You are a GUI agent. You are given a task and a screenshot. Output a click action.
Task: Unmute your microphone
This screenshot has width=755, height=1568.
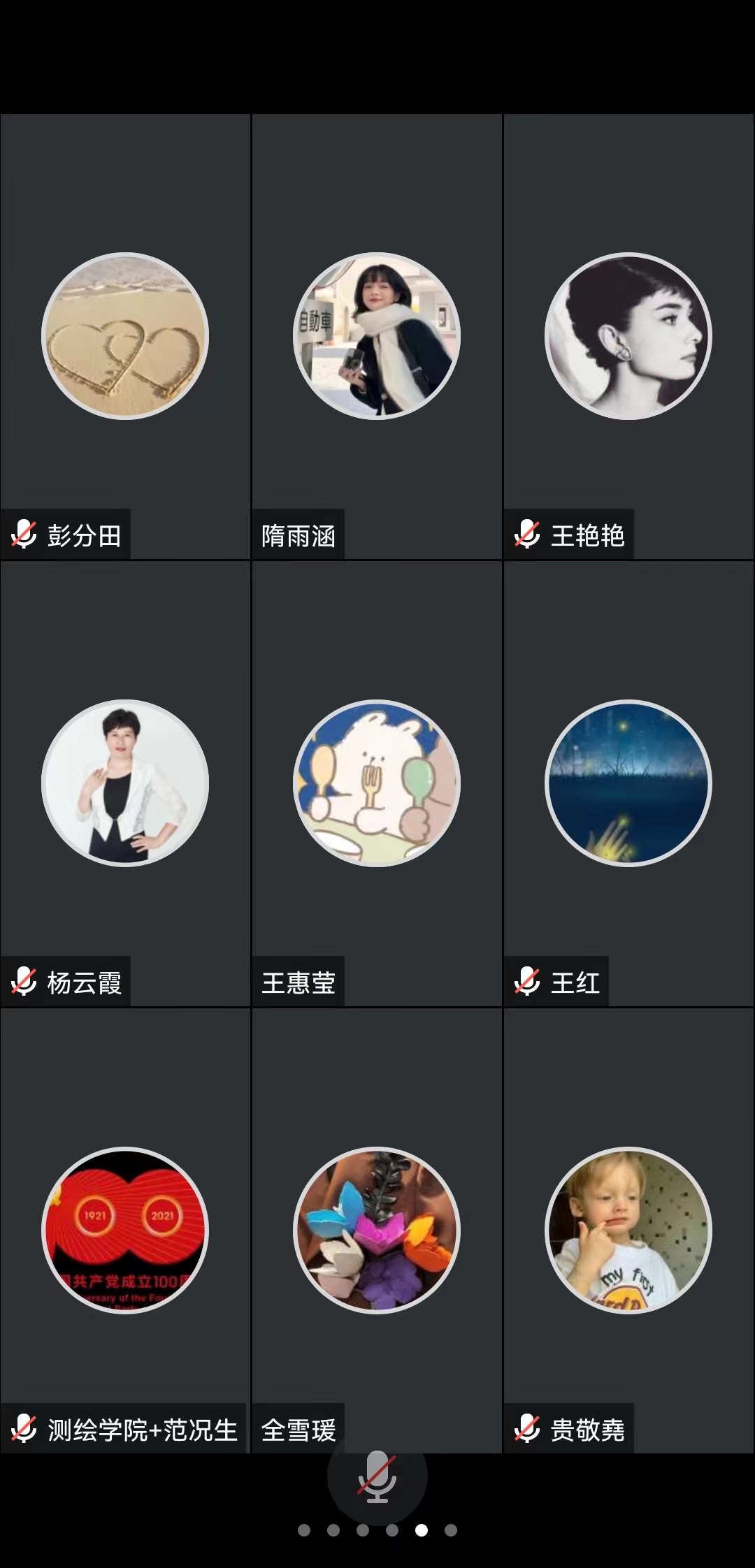pos(377,1476)
